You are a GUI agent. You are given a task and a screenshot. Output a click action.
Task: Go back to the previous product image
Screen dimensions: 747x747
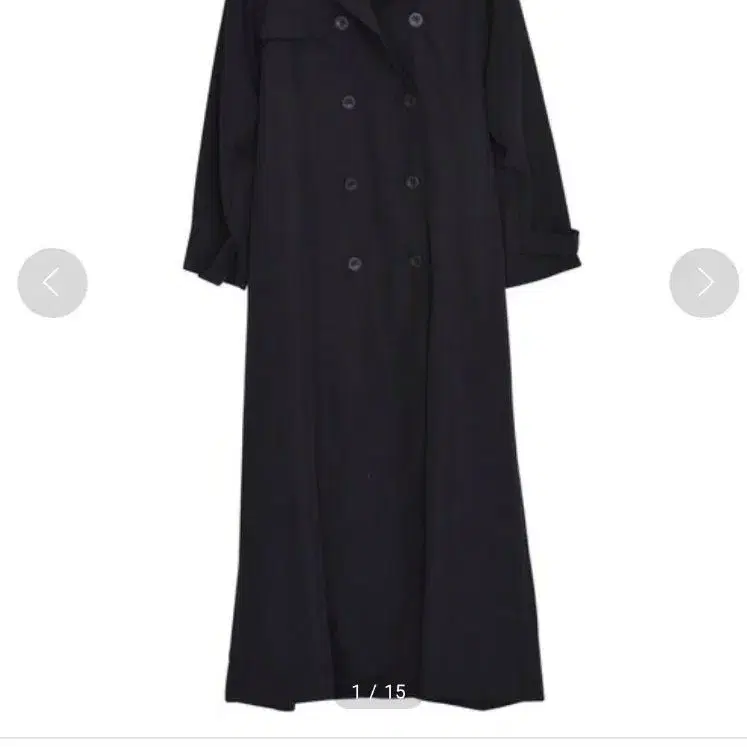52,283
